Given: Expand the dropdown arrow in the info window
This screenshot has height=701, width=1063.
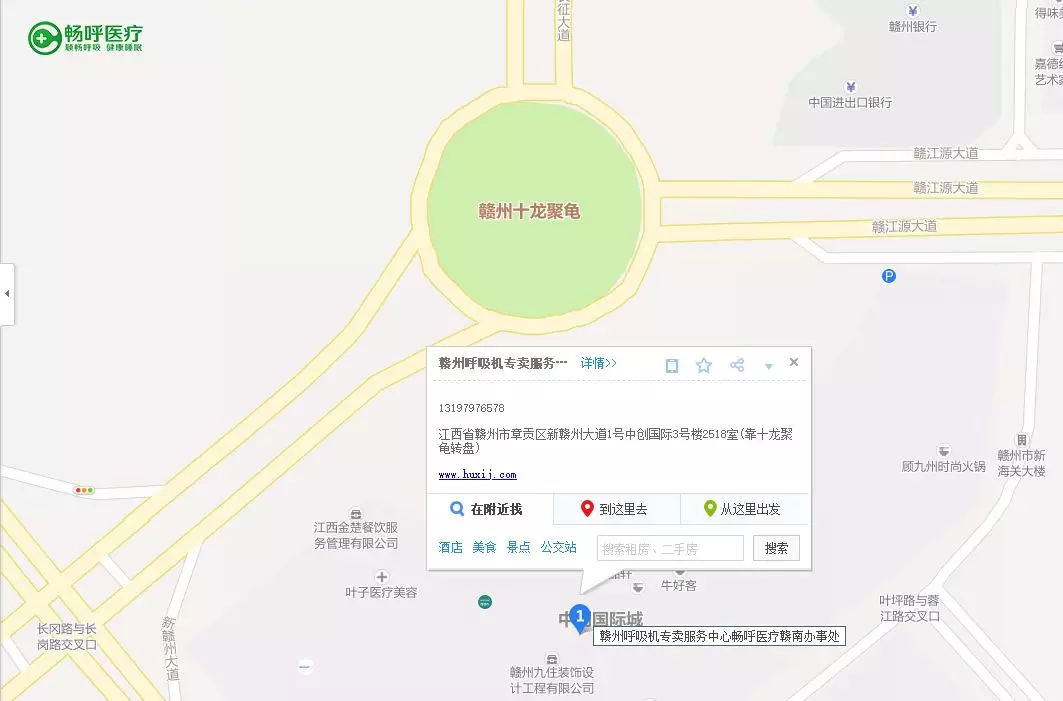Looking at the screenshot, I should point(769,367).
